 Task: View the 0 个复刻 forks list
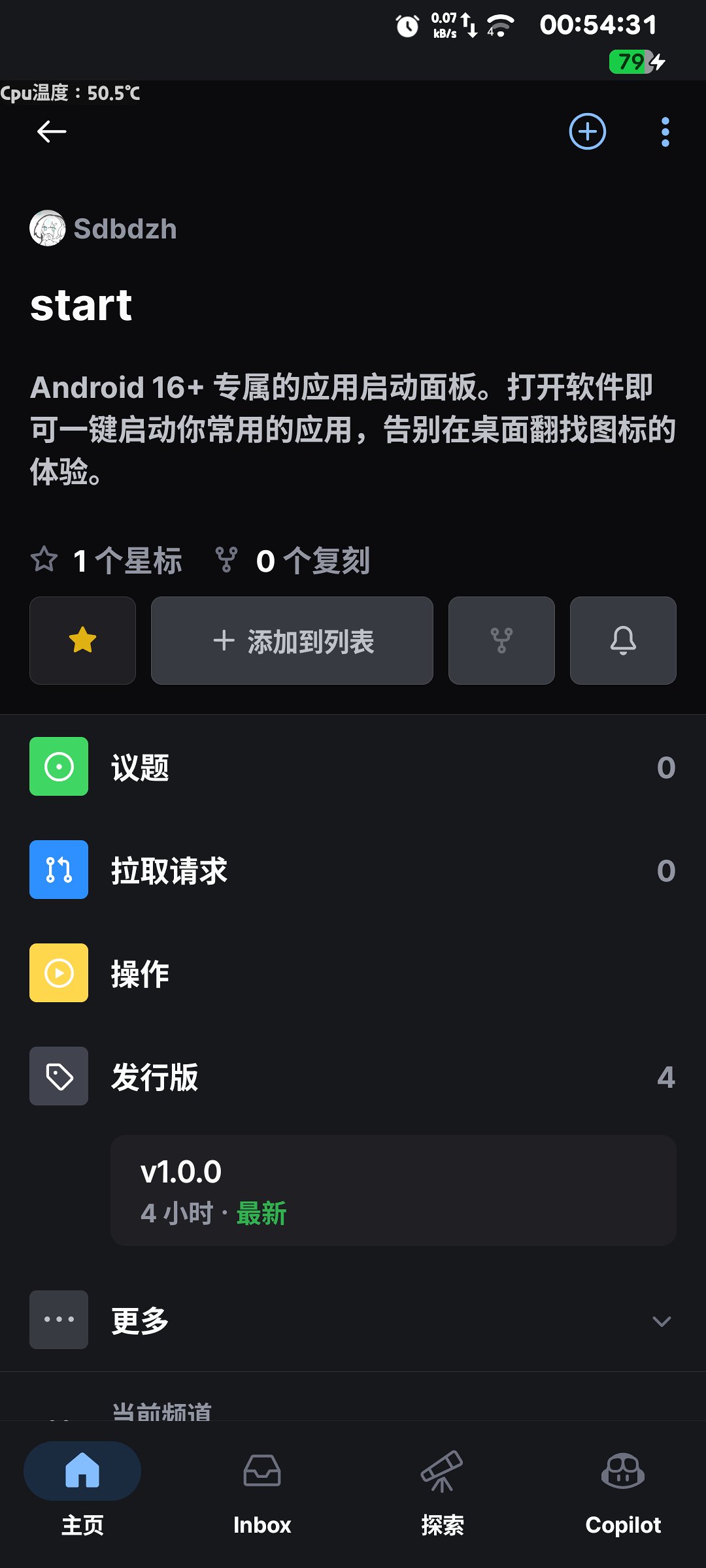point(293,561)
